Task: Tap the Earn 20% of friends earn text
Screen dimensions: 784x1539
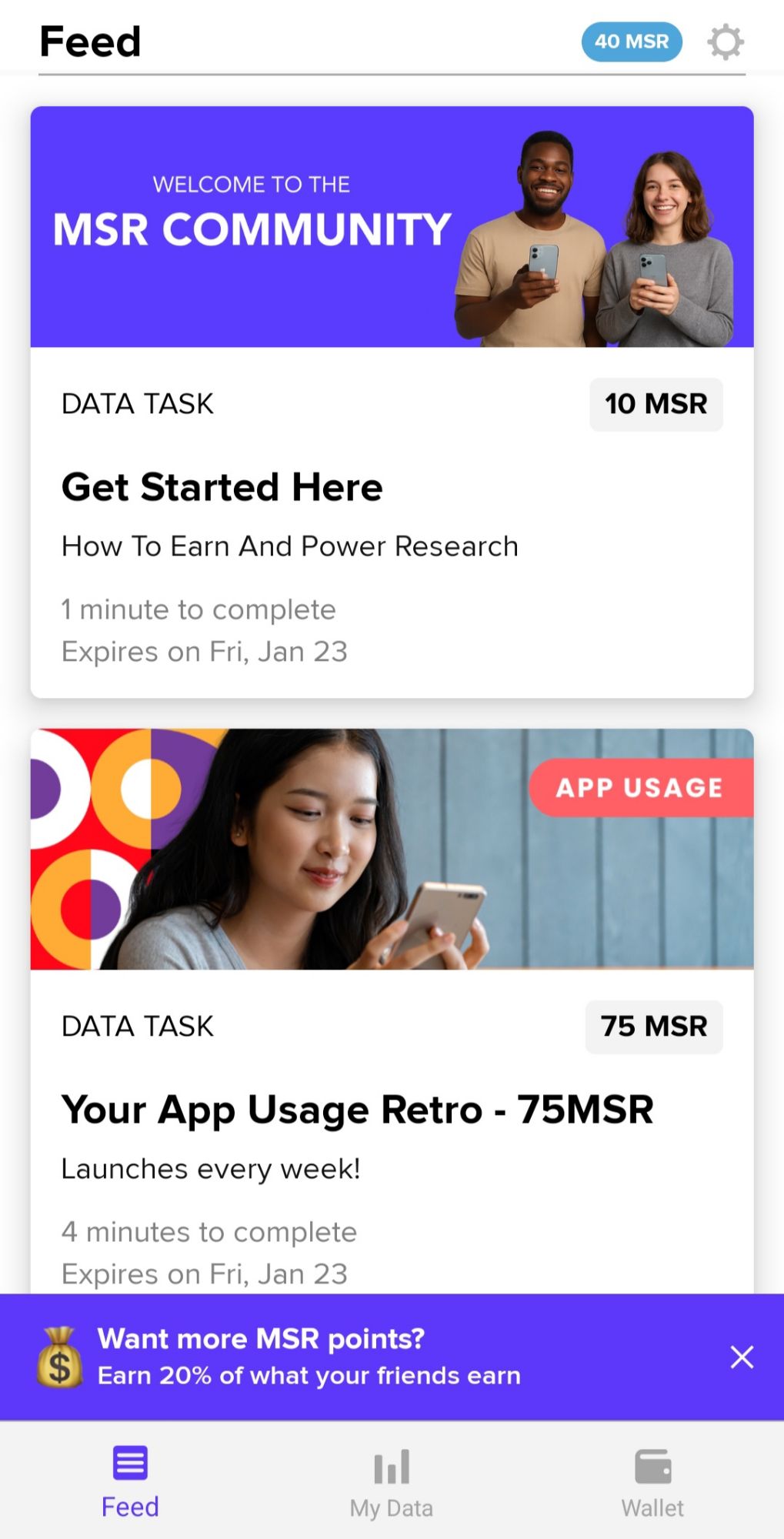Action: pyautogui.click(x=309, y=1374)
